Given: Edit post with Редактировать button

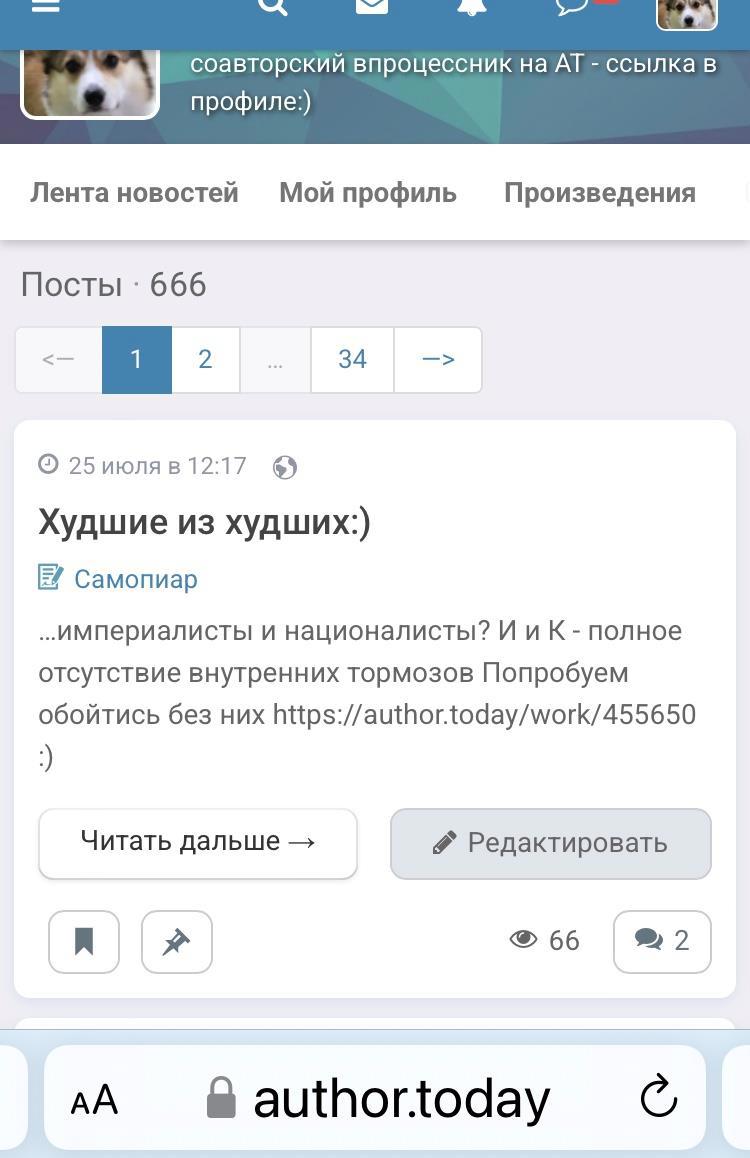Looking at the screenshot, I should [550, 843].
